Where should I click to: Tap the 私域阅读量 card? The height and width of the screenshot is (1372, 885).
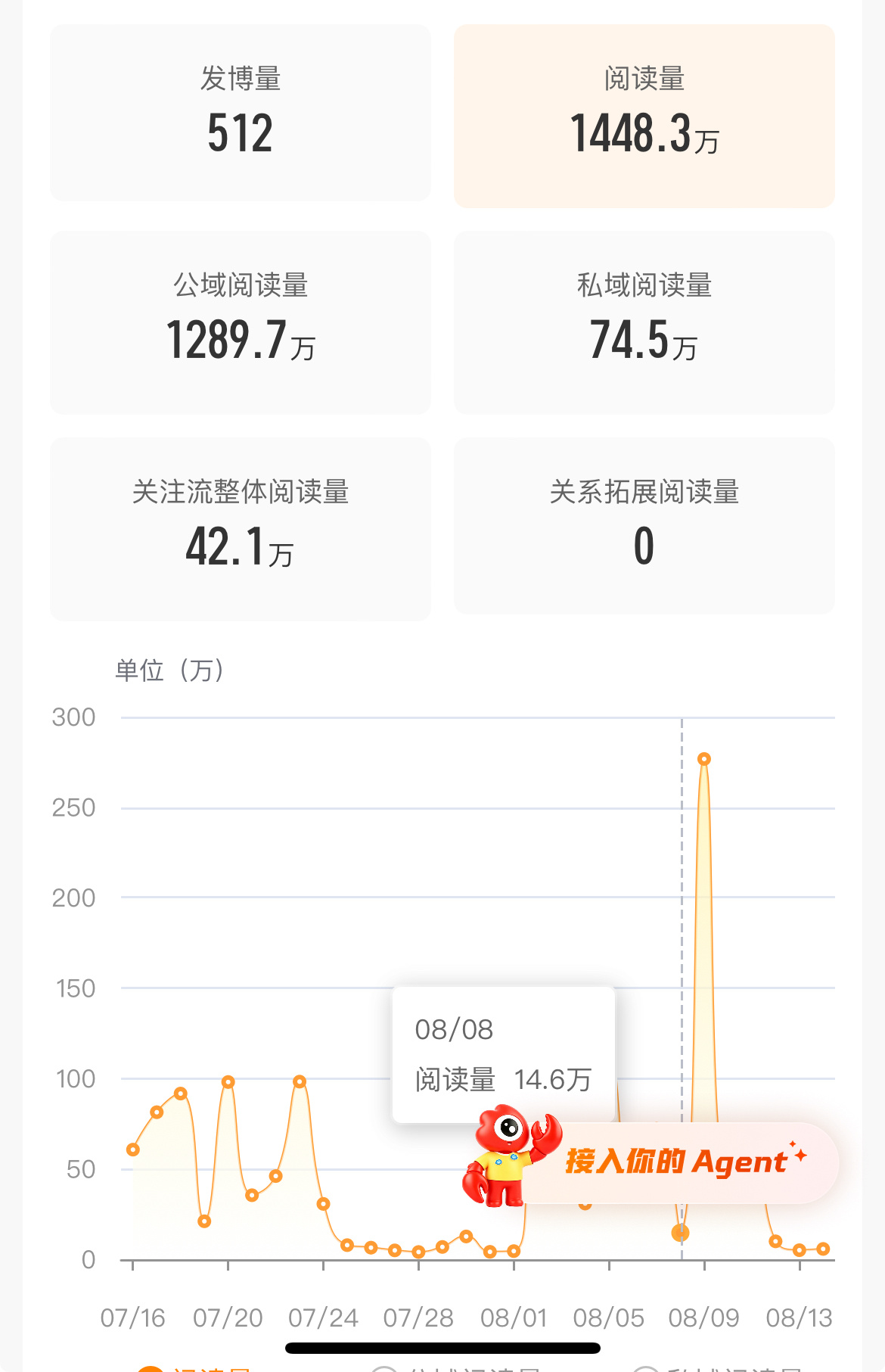click(x=644, y=322)
